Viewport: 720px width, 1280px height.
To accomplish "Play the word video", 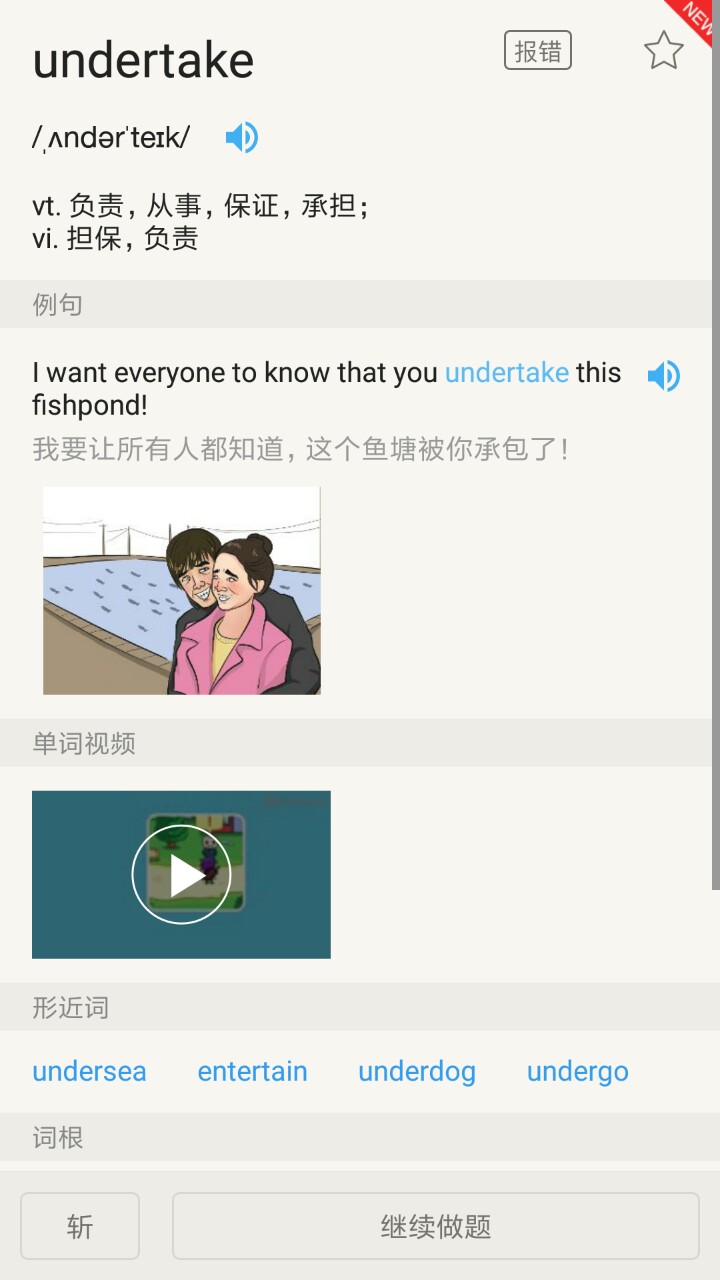I will (x=181, y=875).
